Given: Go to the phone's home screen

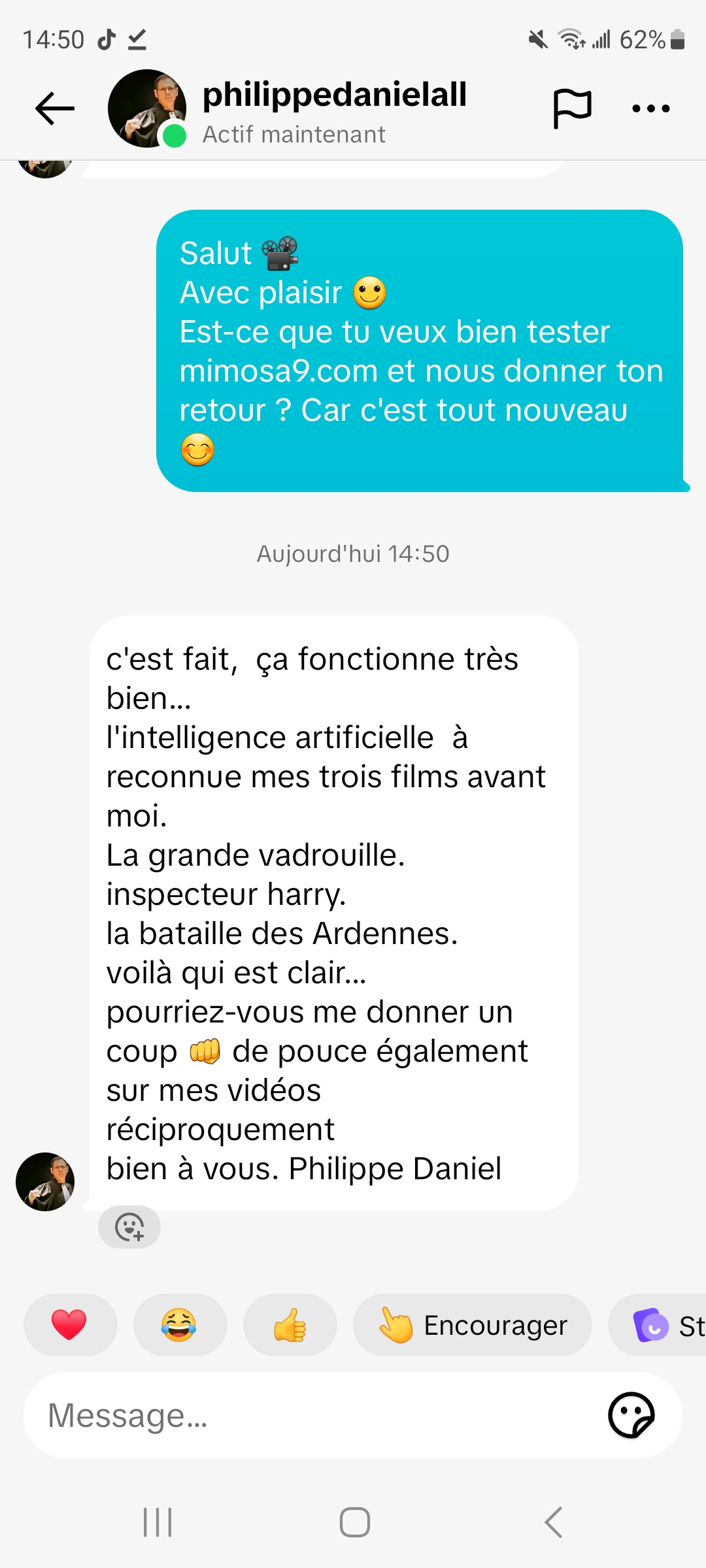Looking at the screenshot, I should click(x=354, y=1522).
